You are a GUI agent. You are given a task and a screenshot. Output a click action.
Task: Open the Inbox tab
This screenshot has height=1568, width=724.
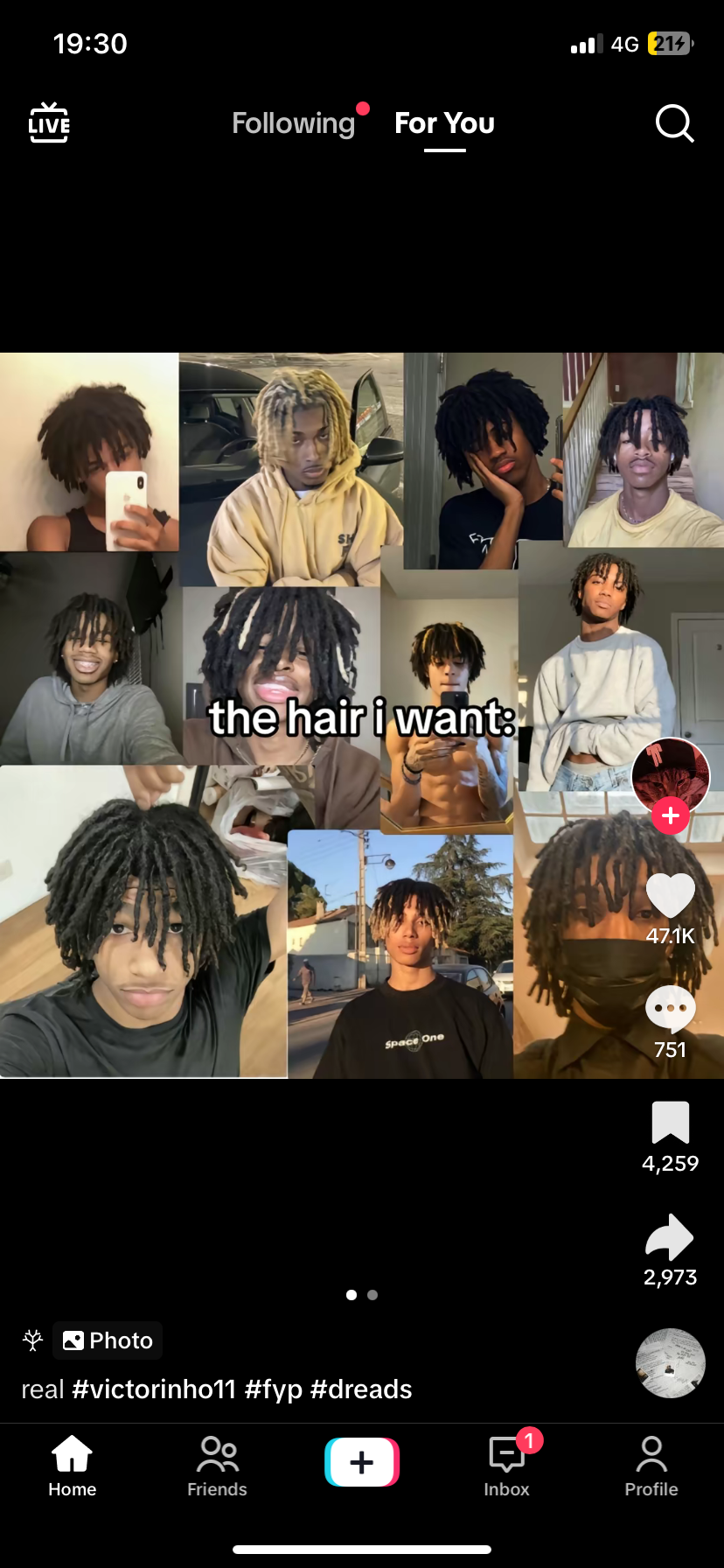pos(506,1466)
